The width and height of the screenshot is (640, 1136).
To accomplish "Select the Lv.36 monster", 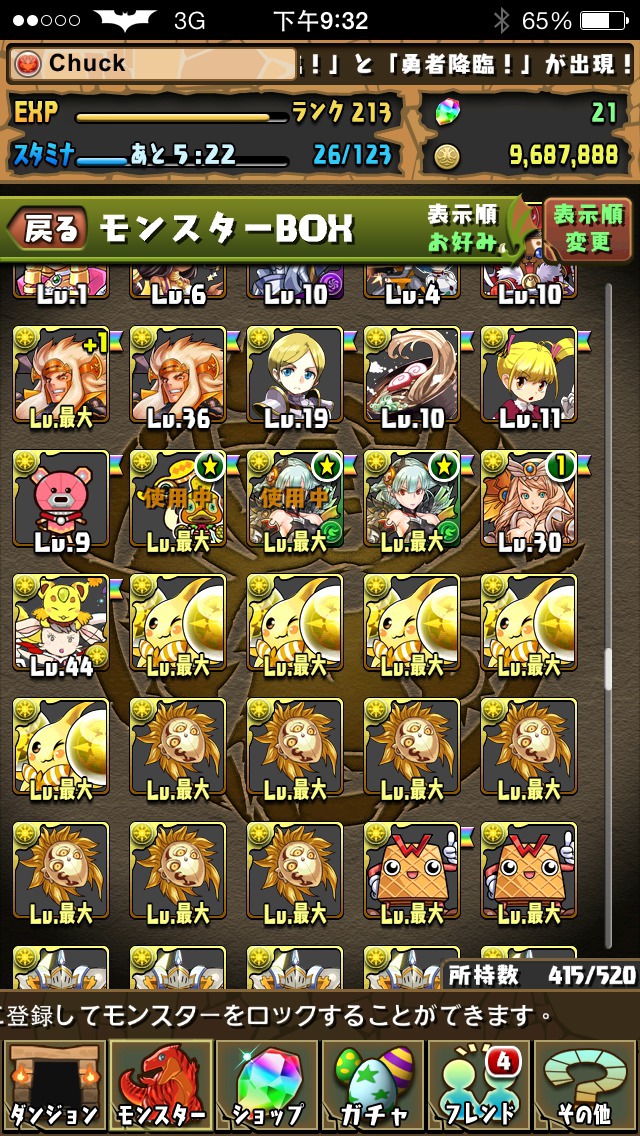I will [178, 377].
